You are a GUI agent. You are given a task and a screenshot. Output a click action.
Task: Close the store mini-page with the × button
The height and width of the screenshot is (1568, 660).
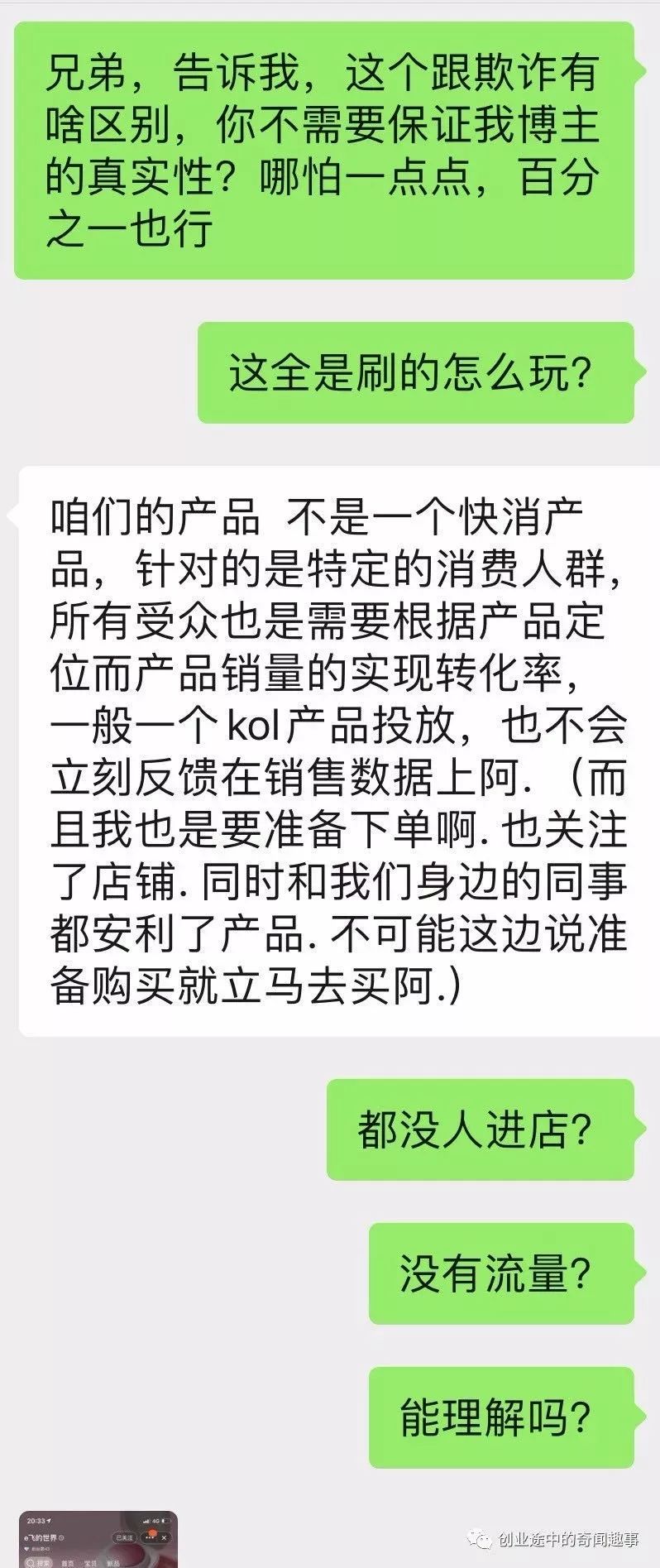(x=164, y=1537)
